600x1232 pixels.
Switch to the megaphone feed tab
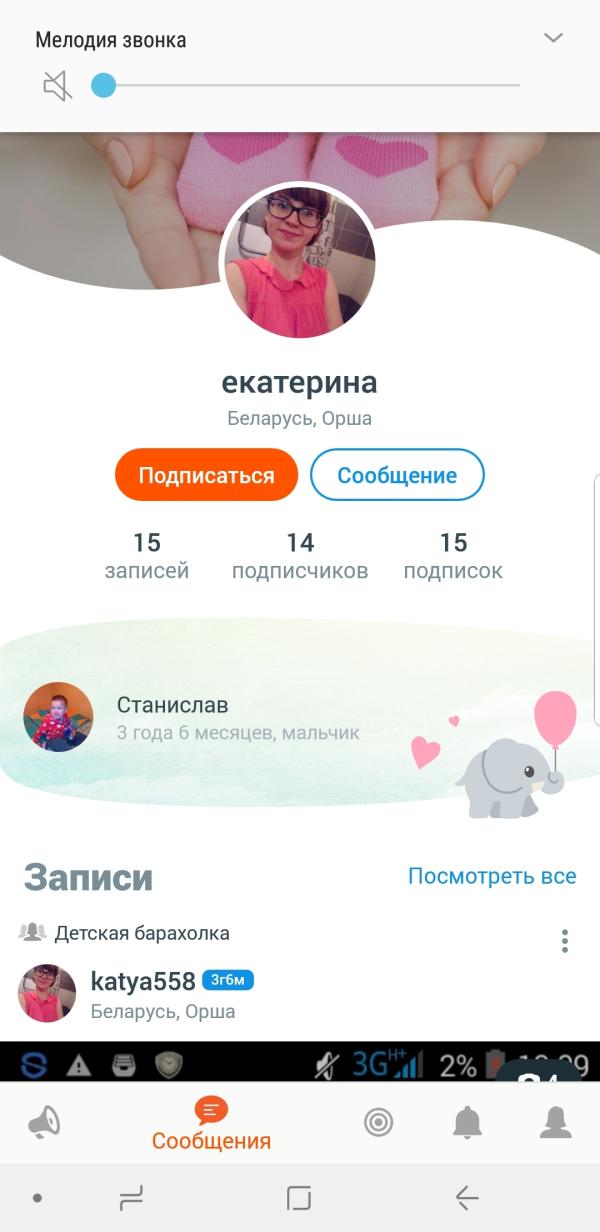[44, 1123]
